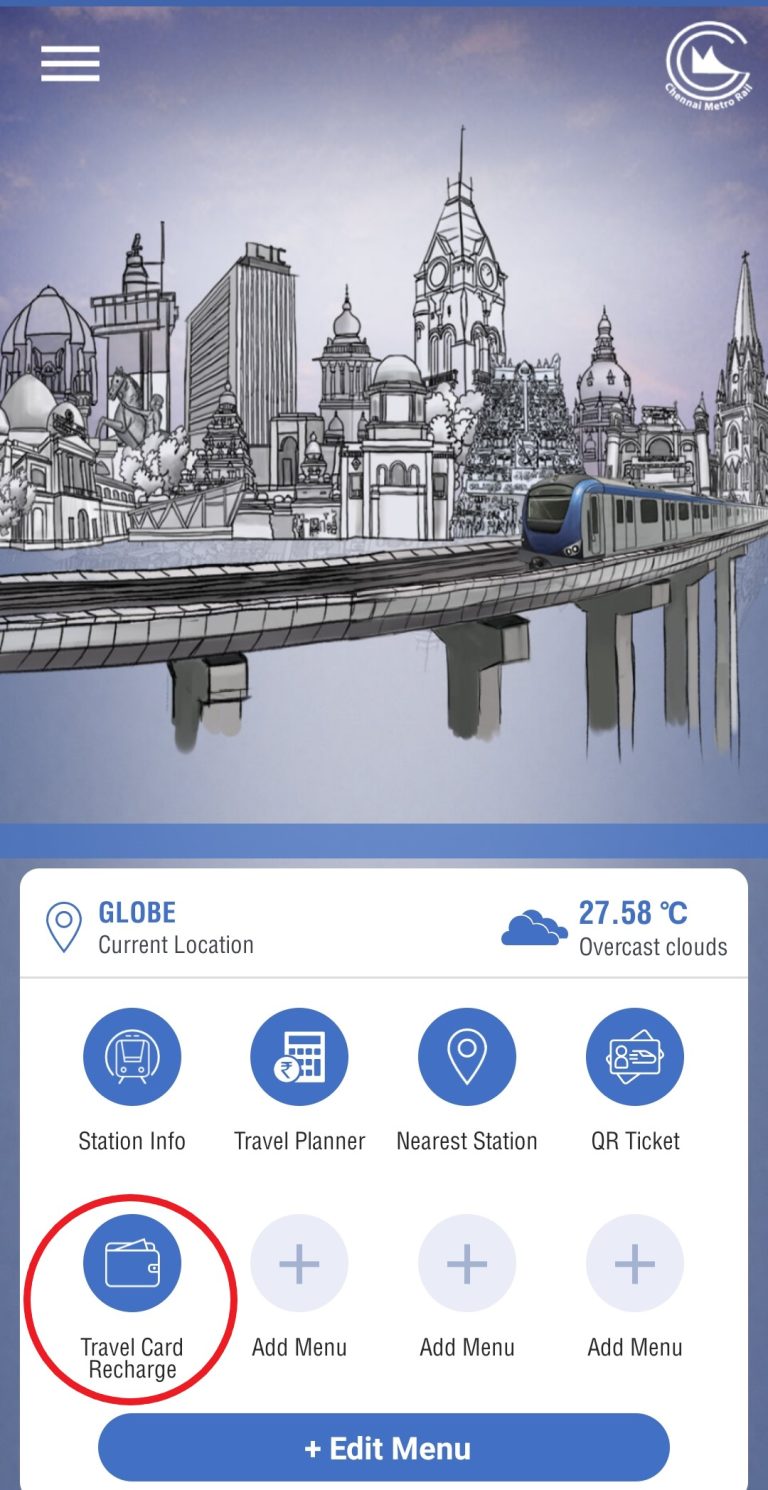Open Travel Card Recharge wallet icon
The image size is (768, 1490).
point(131,1263)
